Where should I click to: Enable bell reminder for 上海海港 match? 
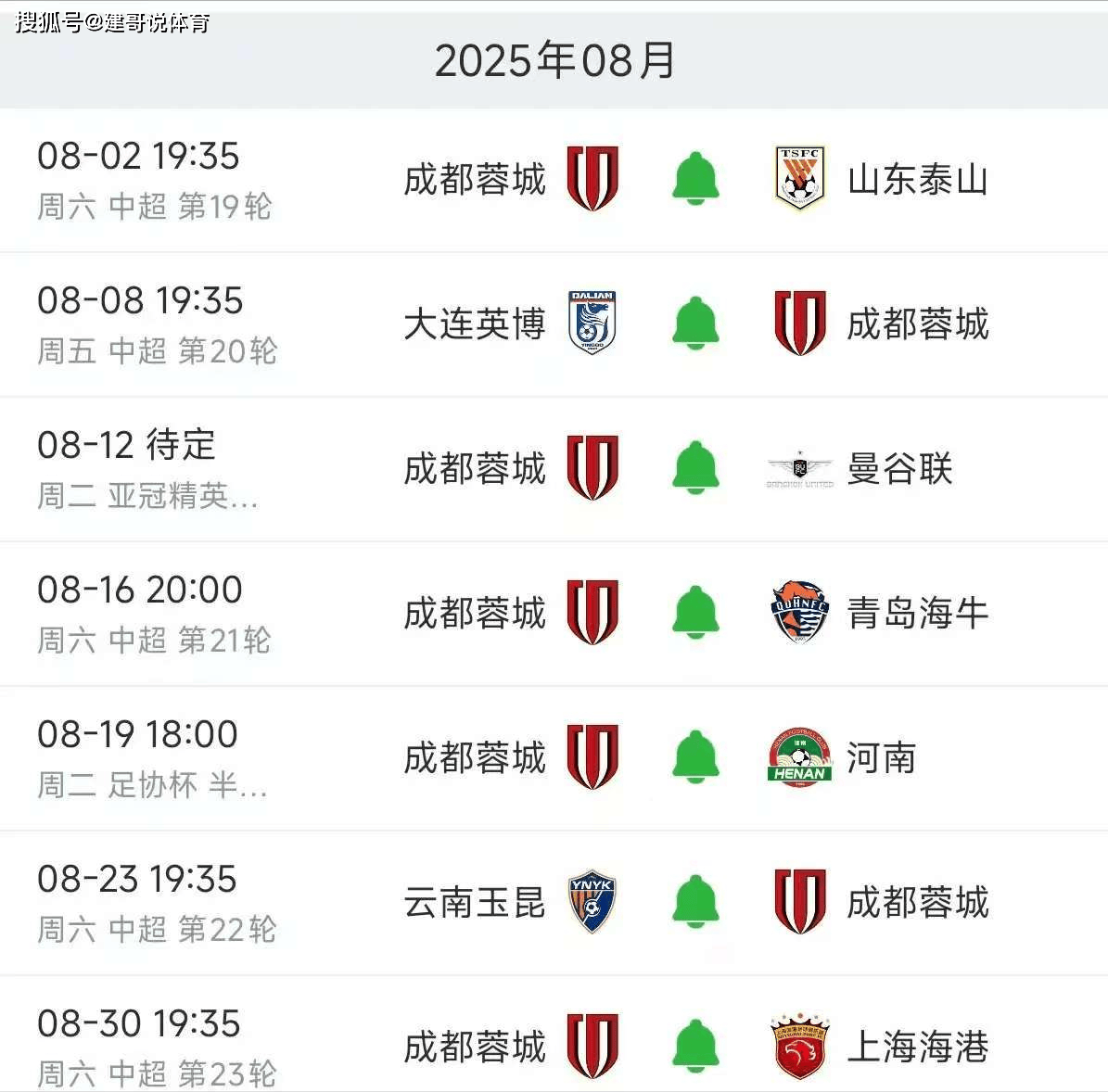pos(695,1047)
